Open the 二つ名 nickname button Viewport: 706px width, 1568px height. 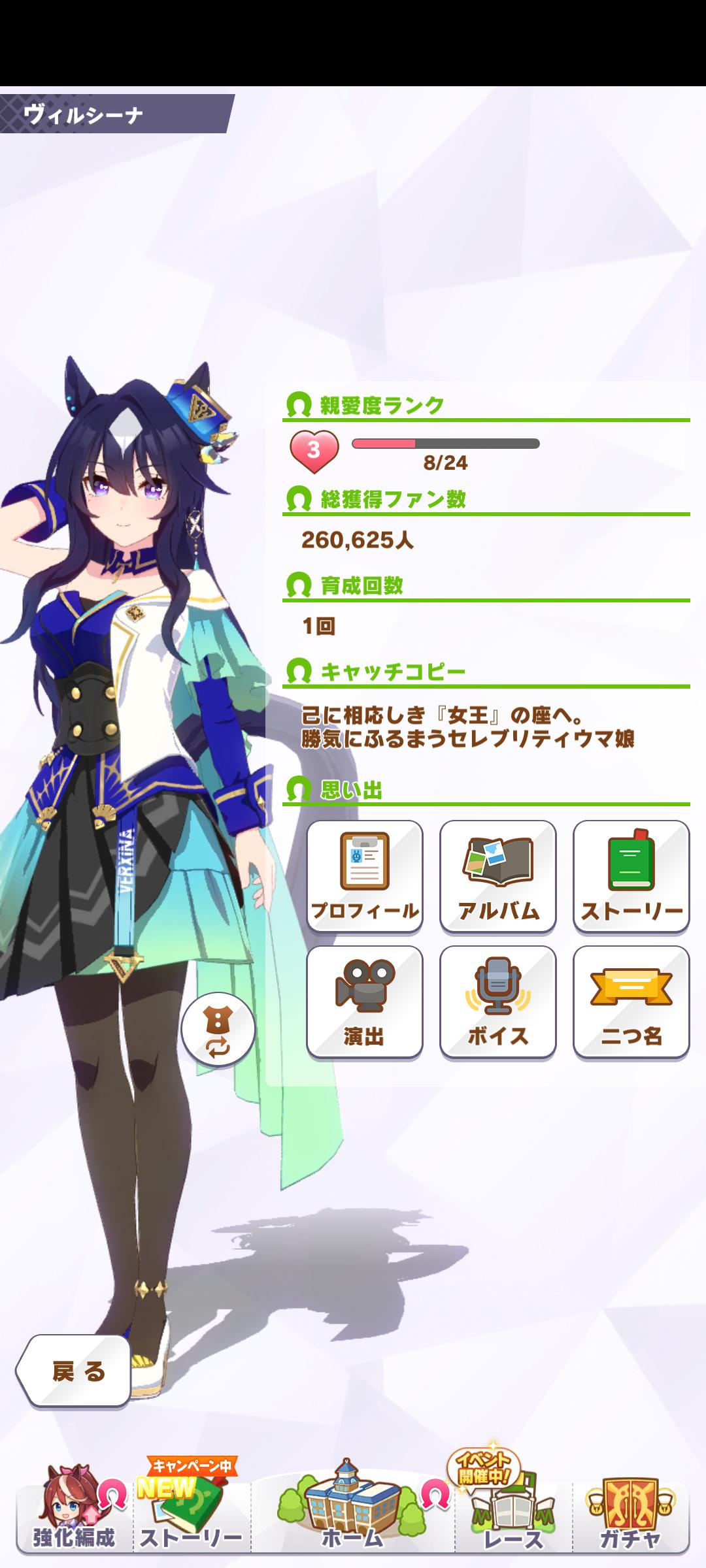tap(631, 1002)
